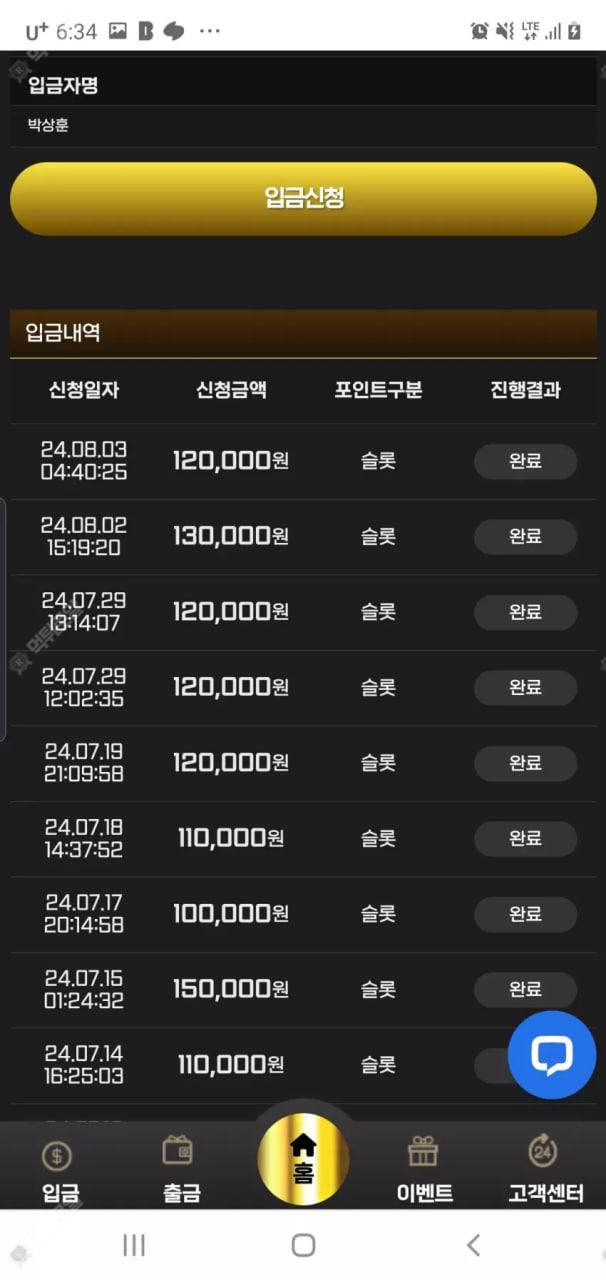
Task: Tap the 입금신청 deposit request button
Action: (303, 198)
